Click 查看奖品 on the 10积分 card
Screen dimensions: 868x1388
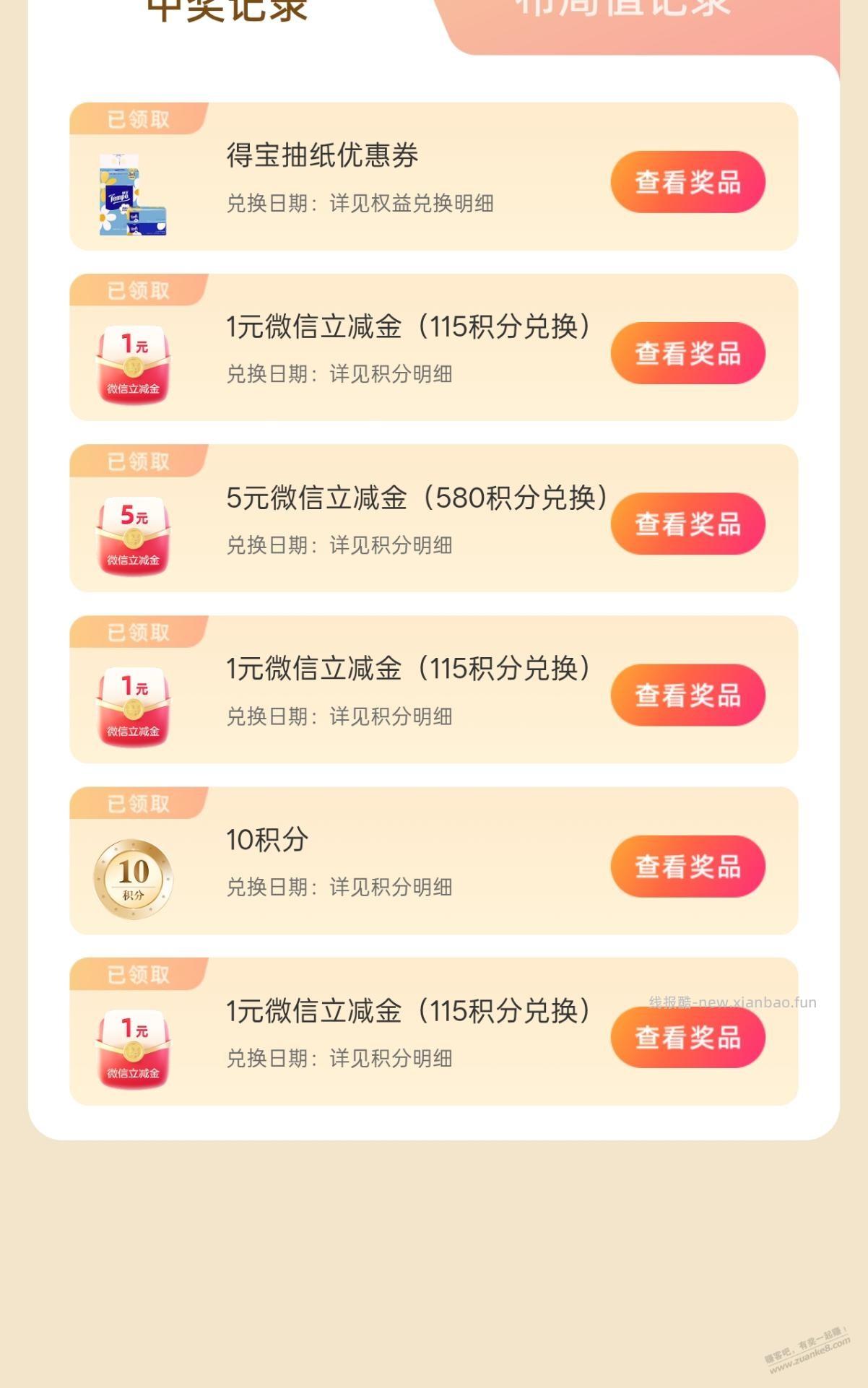686,867
